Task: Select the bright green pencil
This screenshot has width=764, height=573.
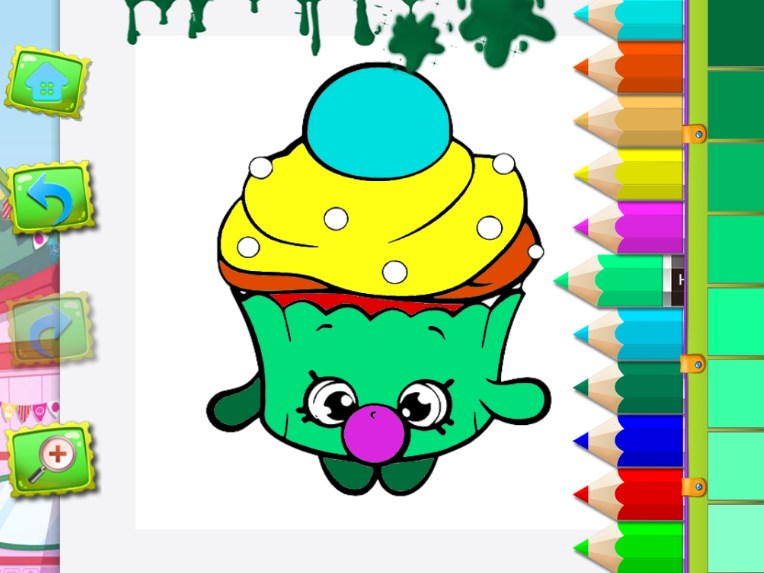Action: (640, 546)
